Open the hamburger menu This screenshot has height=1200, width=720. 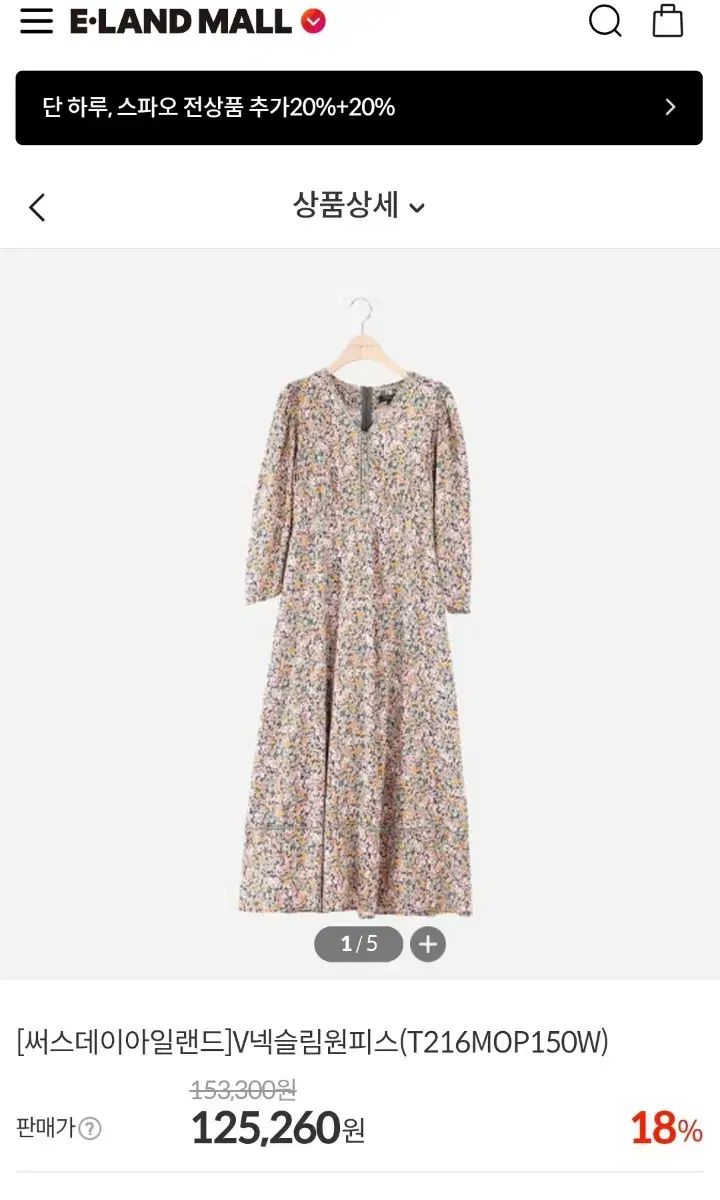[x=36, y=21]
